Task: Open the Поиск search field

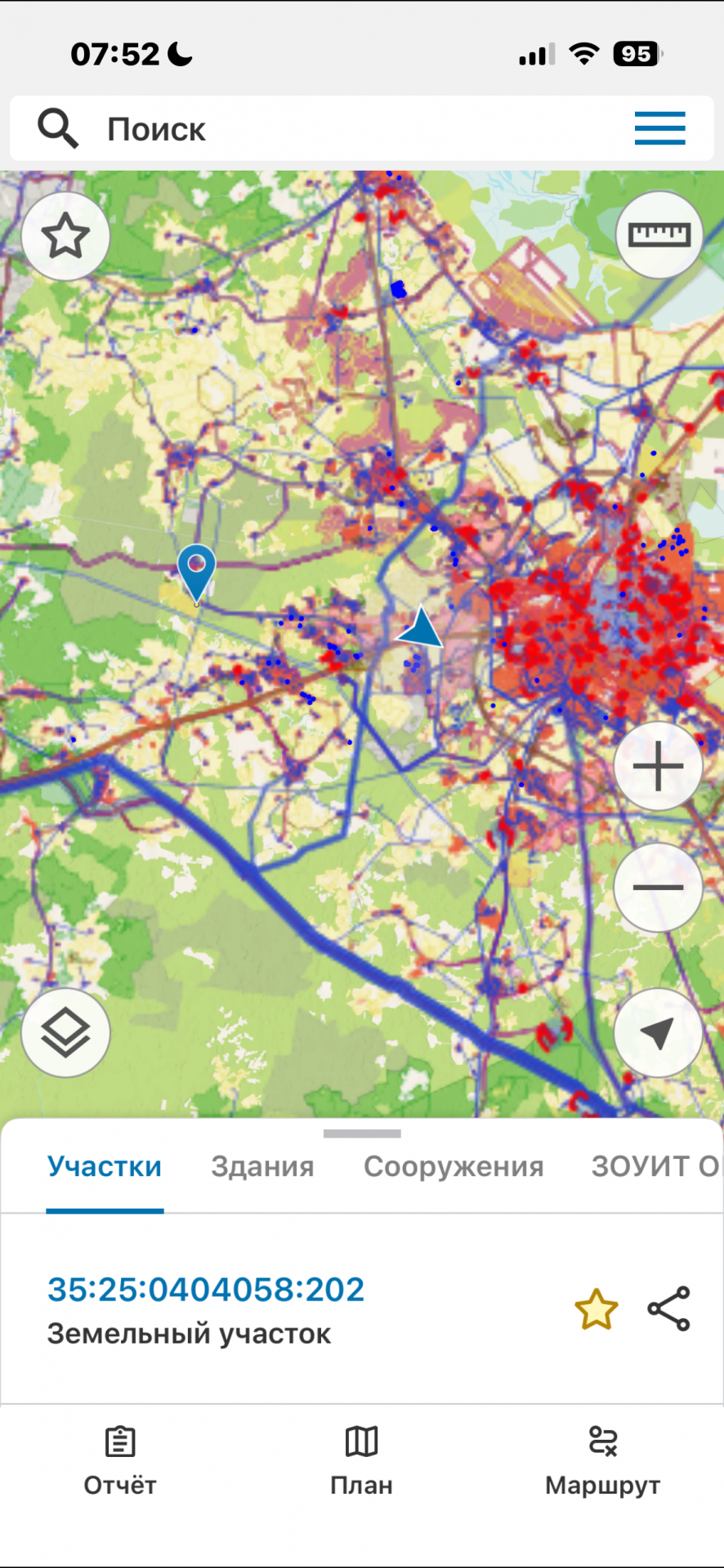Action: [x=327, y=129]
